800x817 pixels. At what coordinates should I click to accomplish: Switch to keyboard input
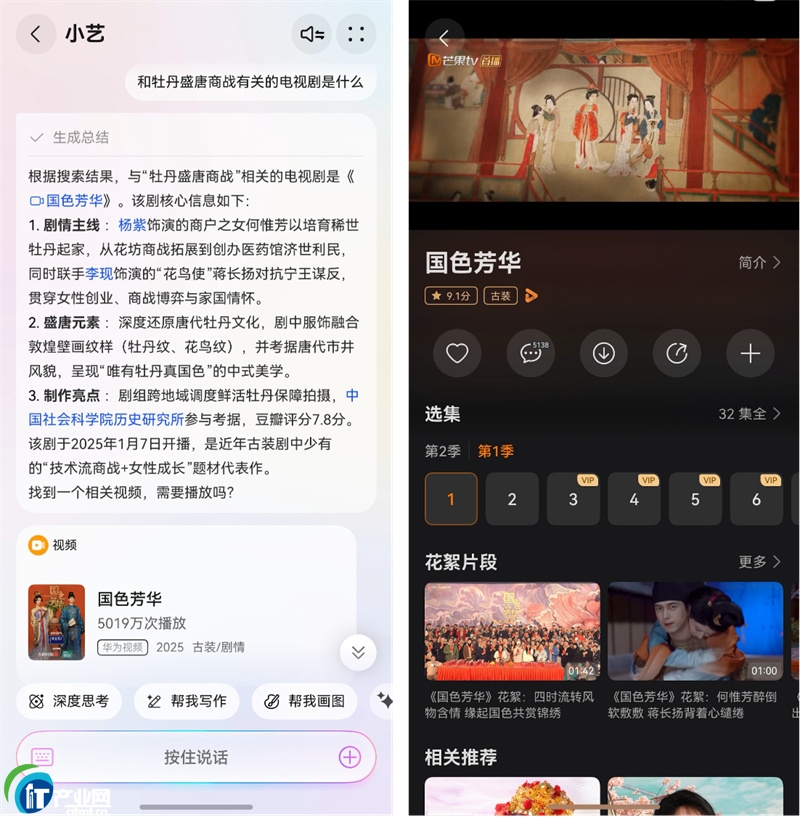click(42, 757)
